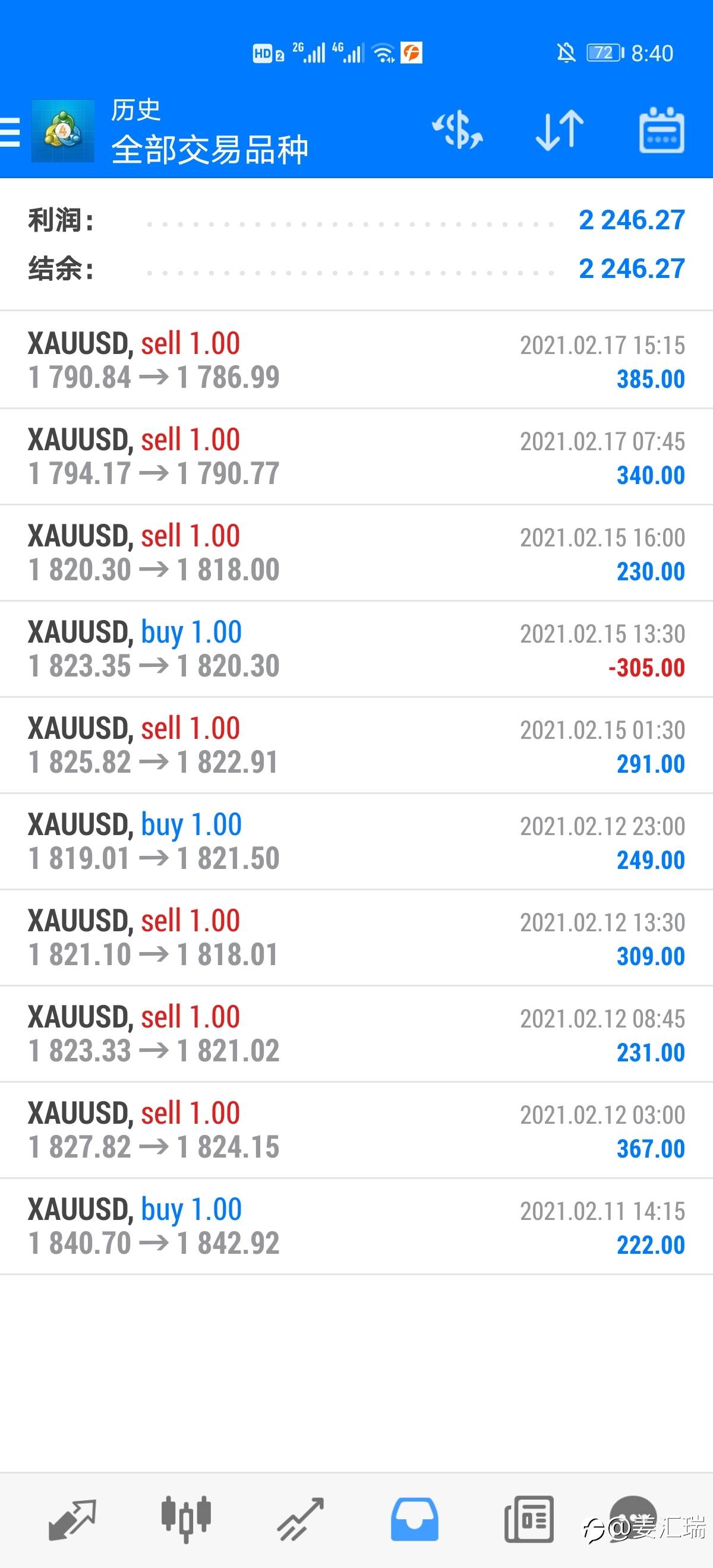Open the news tab
This screenshot has width=713, height=1568.
point(528,1519)
